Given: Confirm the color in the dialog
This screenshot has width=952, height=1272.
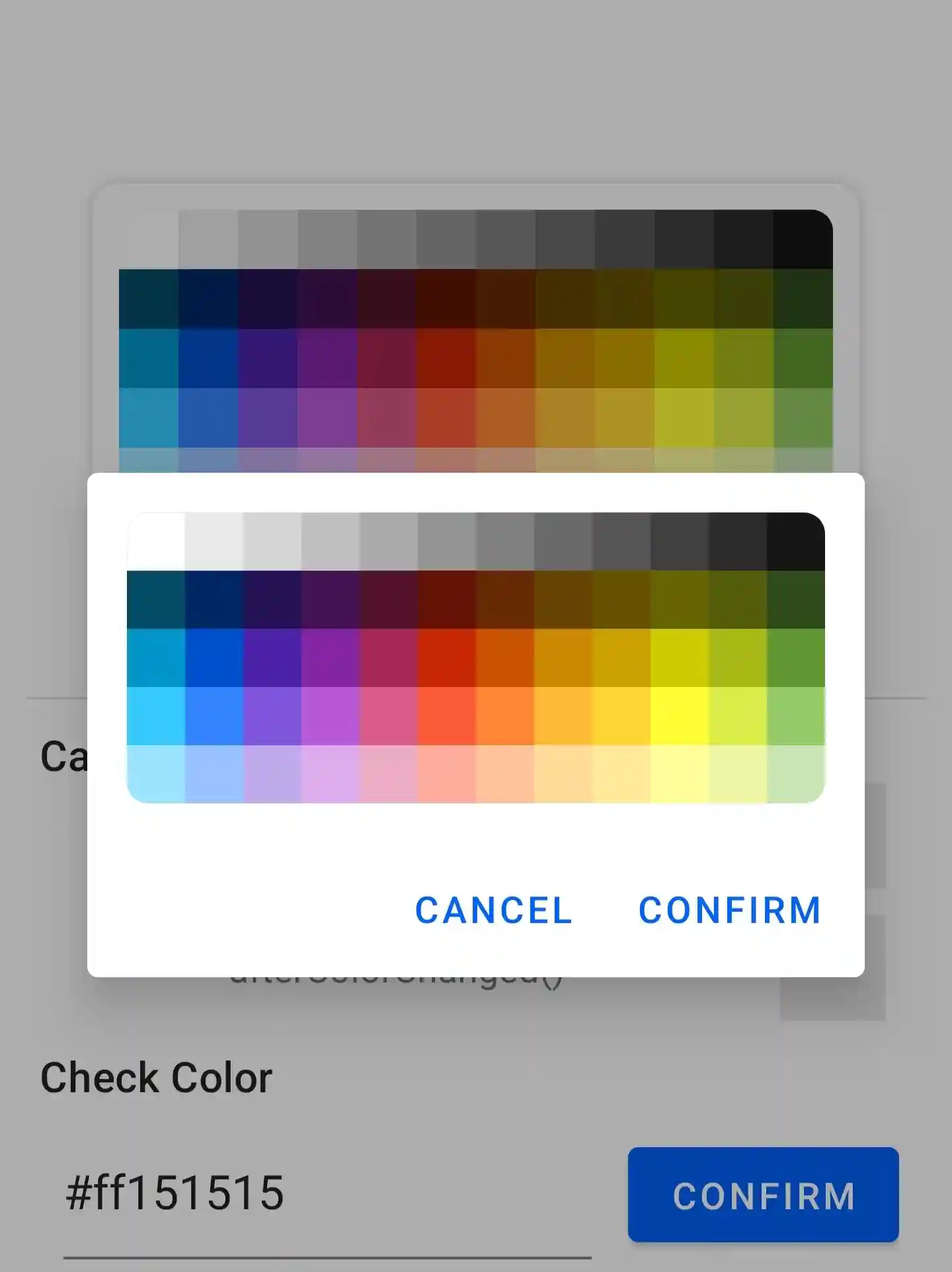Looking at the screenshot, I should tap(730, 910).
